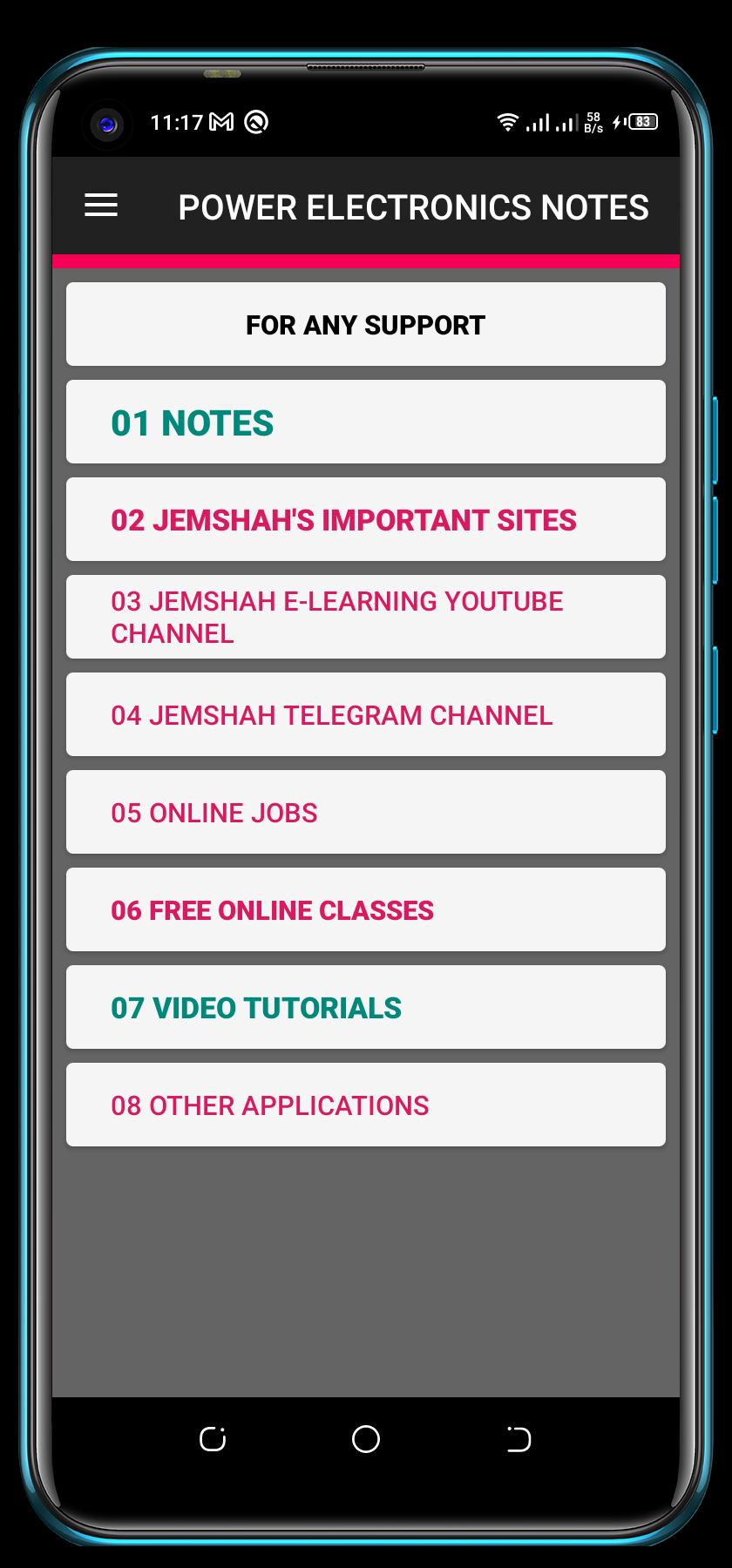View 07 Video Tutorials

[x=365, y=1008]
